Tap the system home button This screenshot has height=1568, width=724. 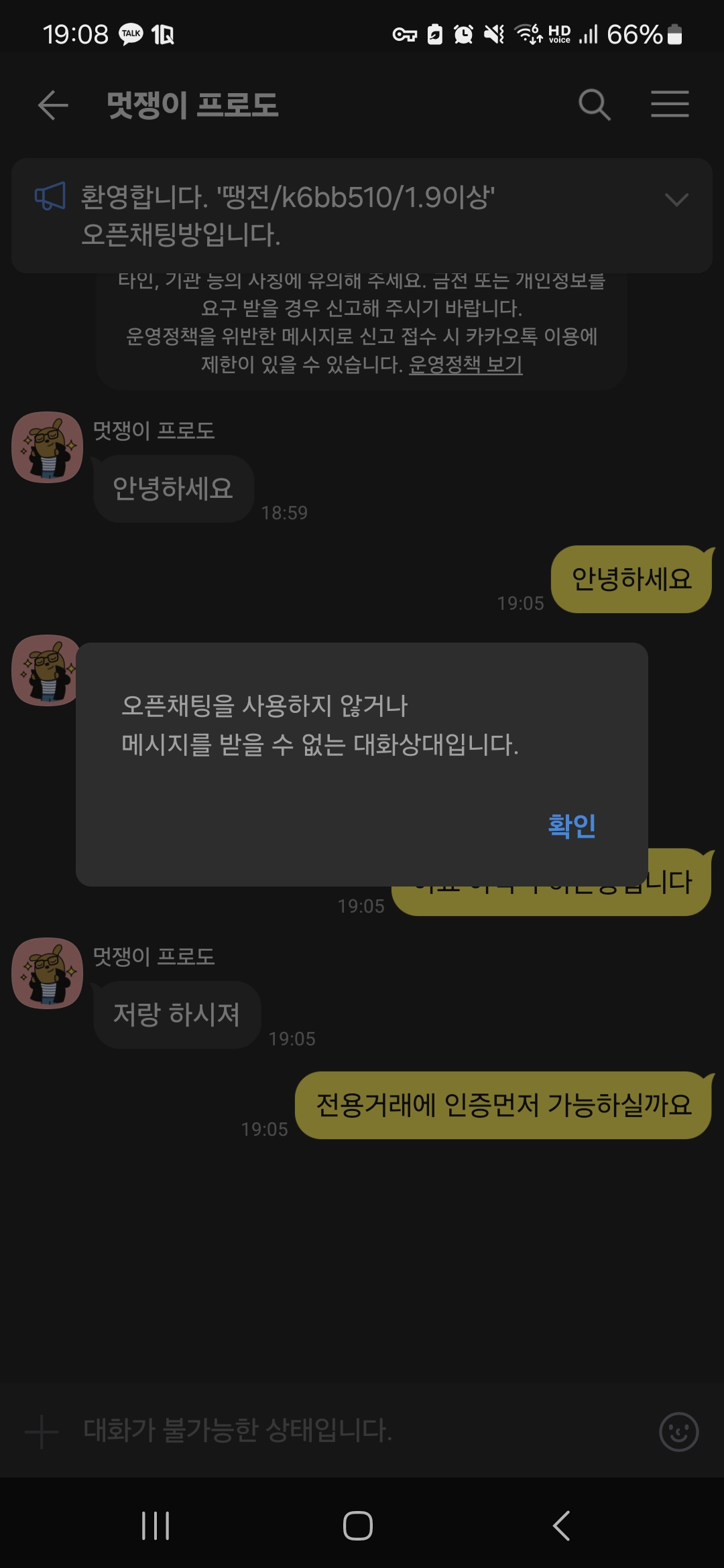357,1526
